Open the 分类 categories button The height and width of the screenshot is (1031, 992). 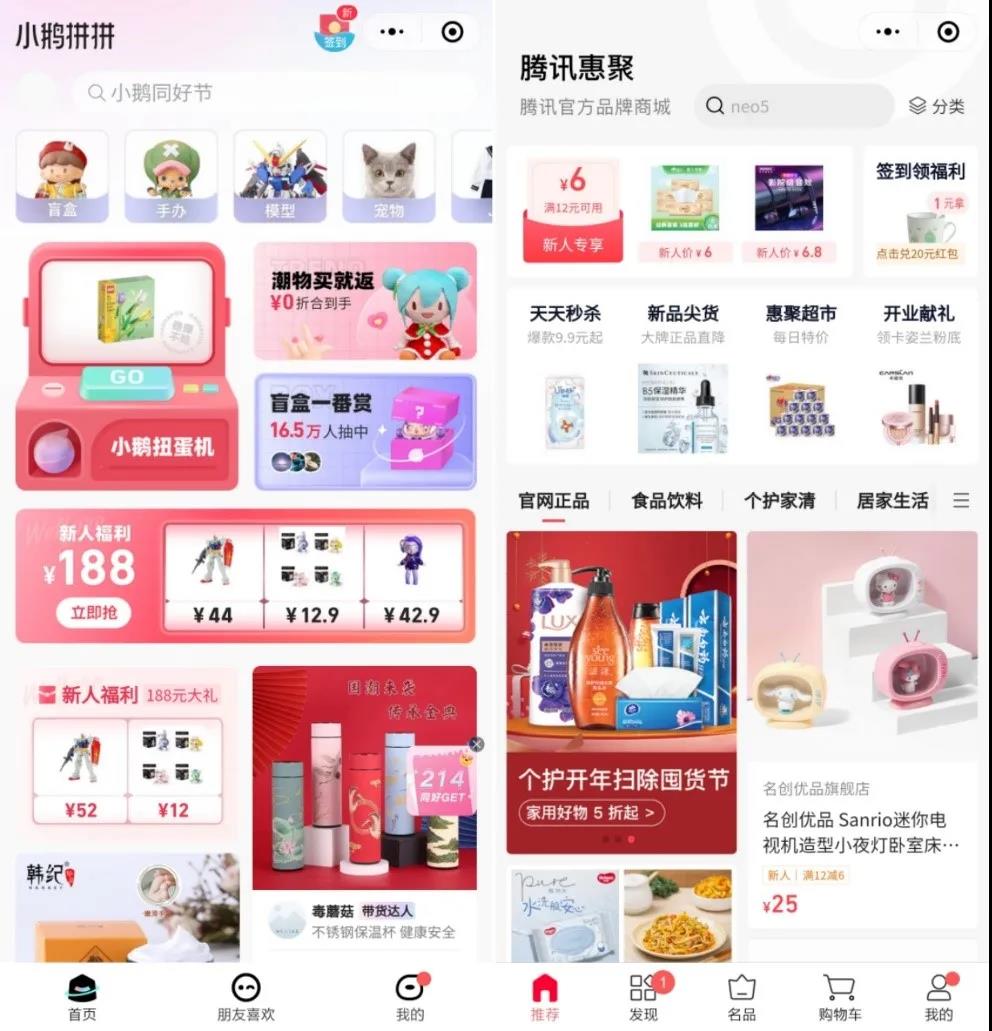pyautogui.click(x=937, y=106)
